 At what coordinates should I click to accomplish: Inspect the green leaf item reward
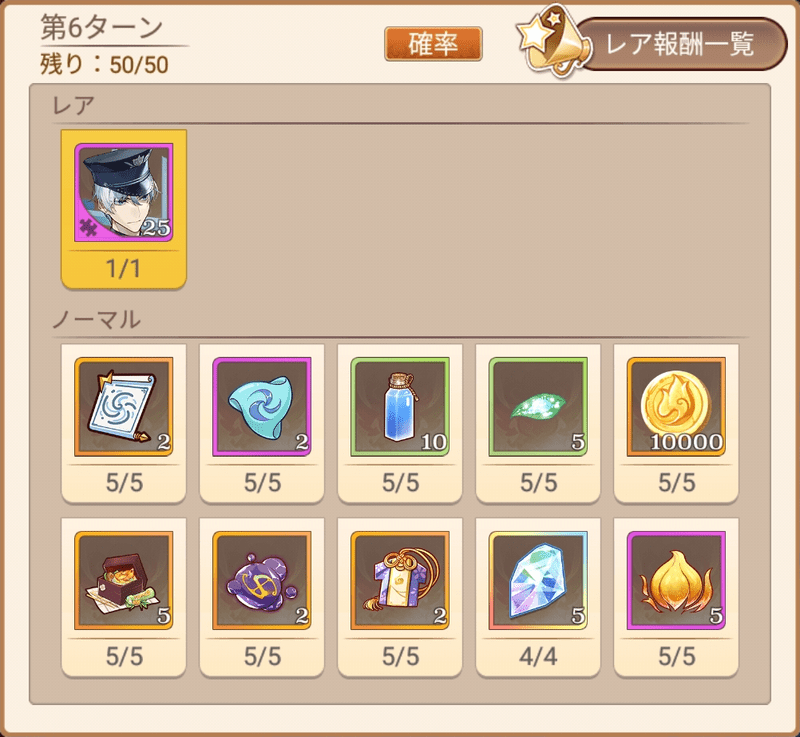coord(538,407)
